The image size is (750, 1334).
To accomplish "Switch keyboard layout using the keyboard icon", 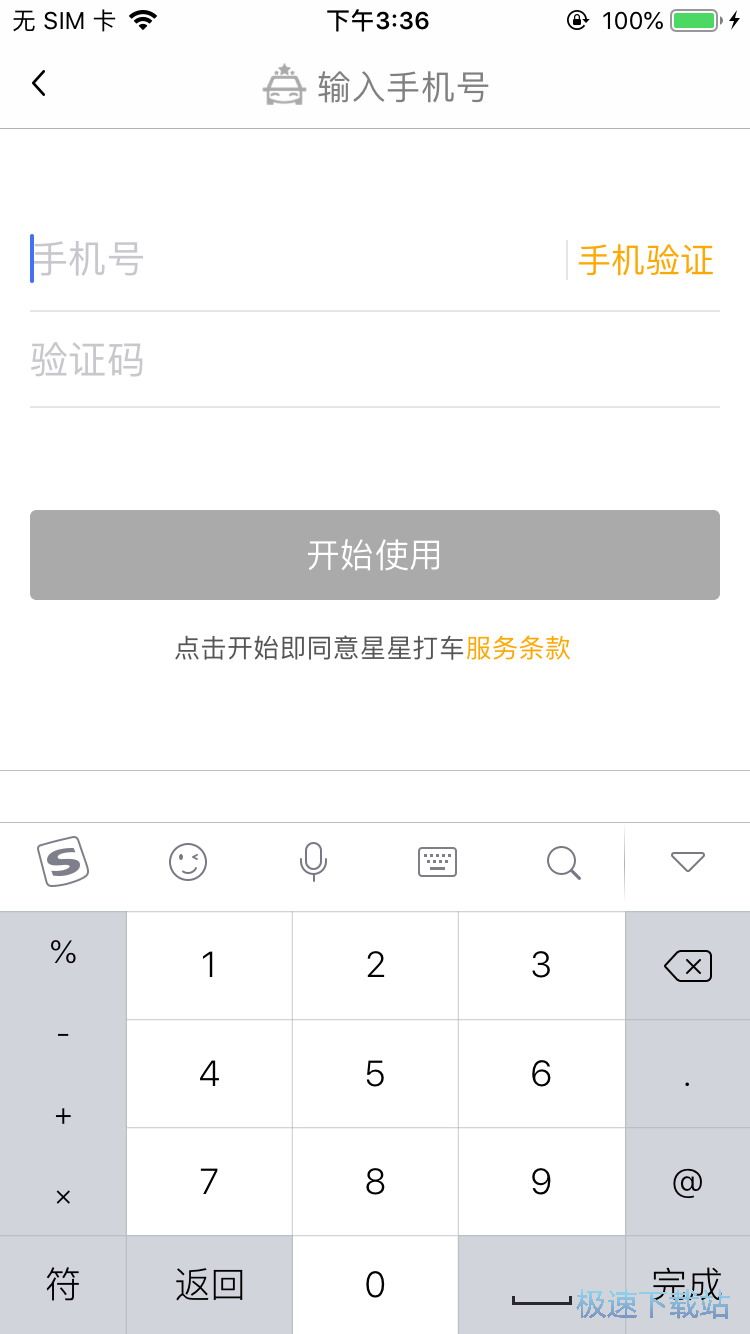I will (x=437, y=863).
